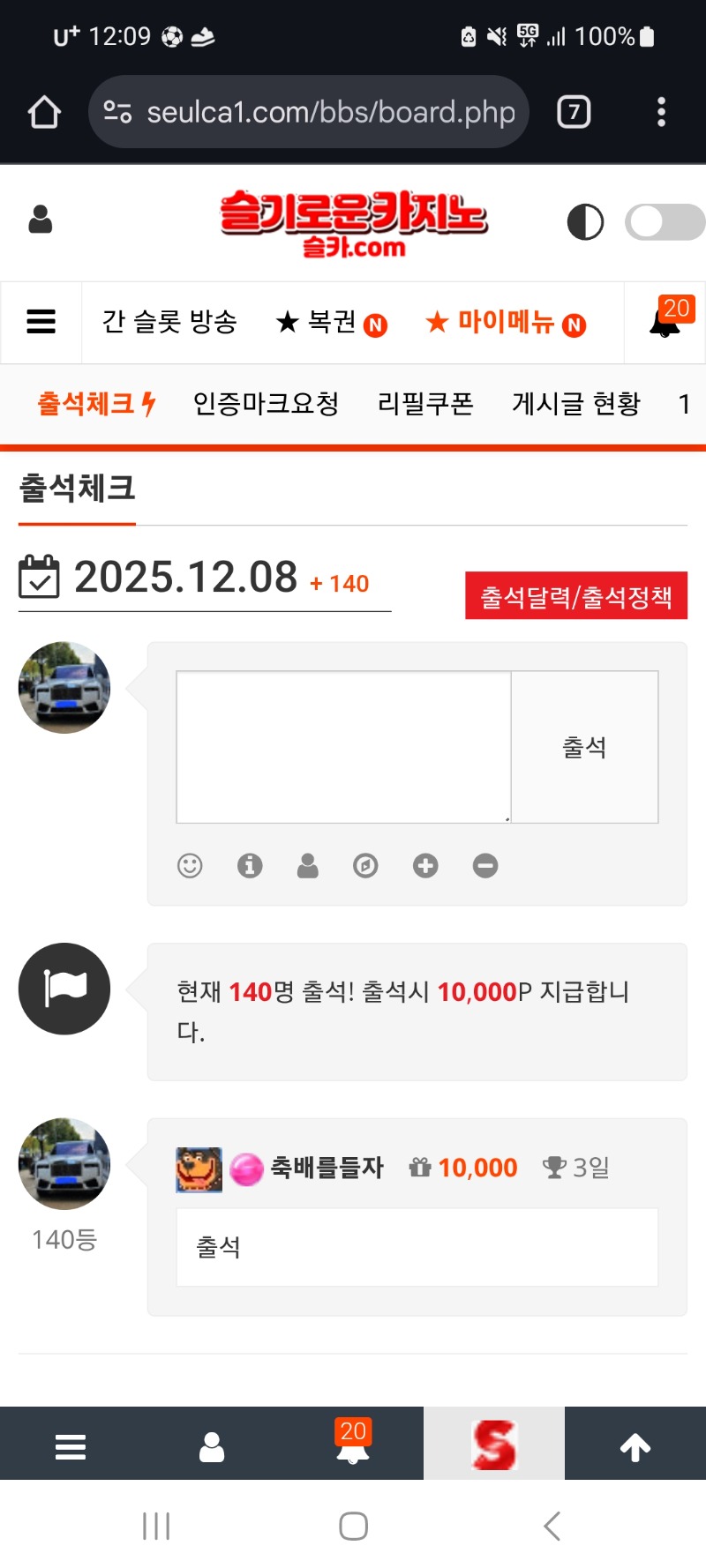Switch to the 인증마크요청 tab
This screenshot has height=1568, width=706.
click(267, 403)
